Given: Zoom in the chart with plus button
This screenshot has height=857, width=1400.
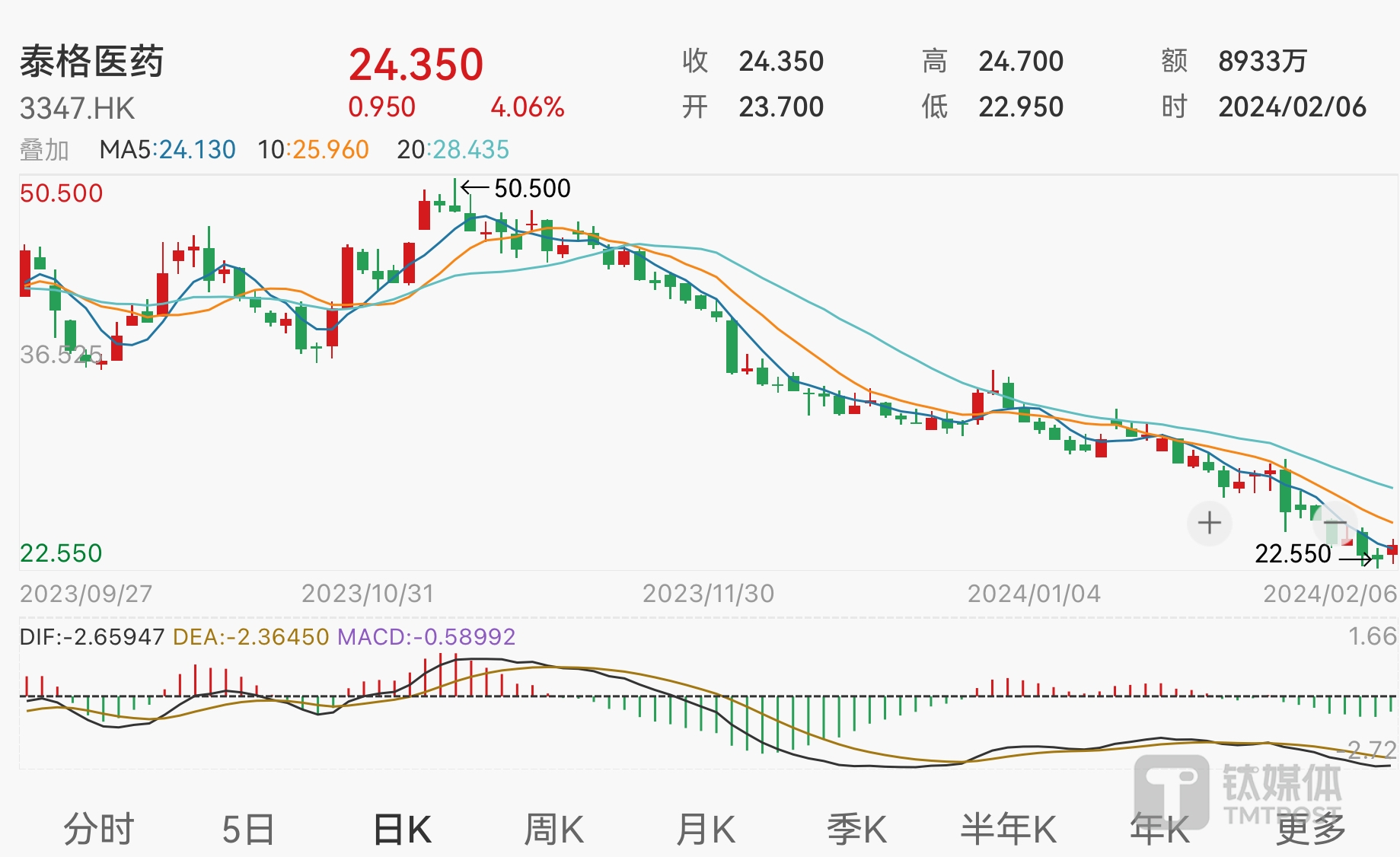Looking at the screenshot, I should coord(1209,523).
